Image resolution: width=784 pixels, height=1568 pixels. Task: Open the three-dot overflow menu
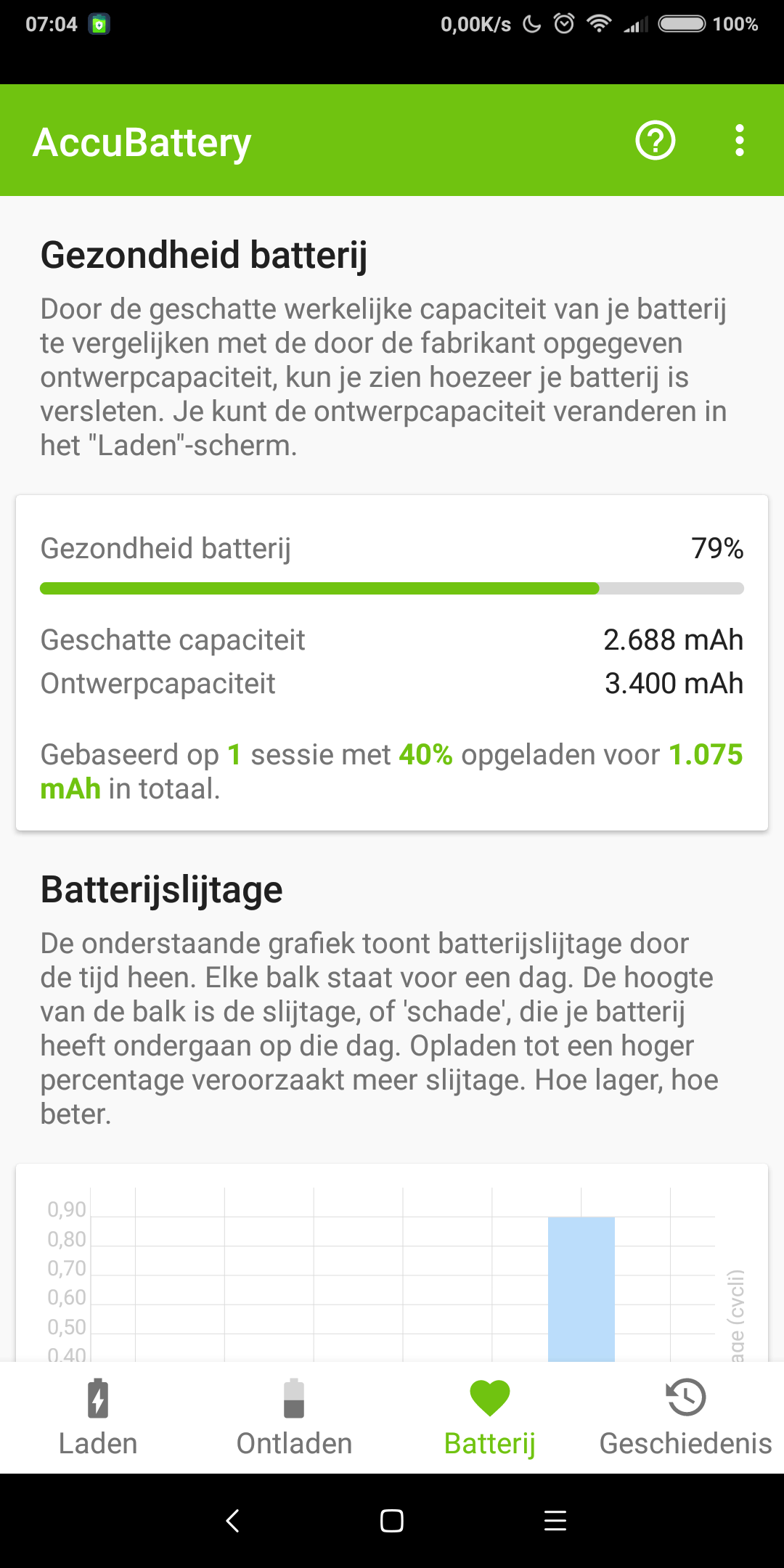(x=739, y=141)
